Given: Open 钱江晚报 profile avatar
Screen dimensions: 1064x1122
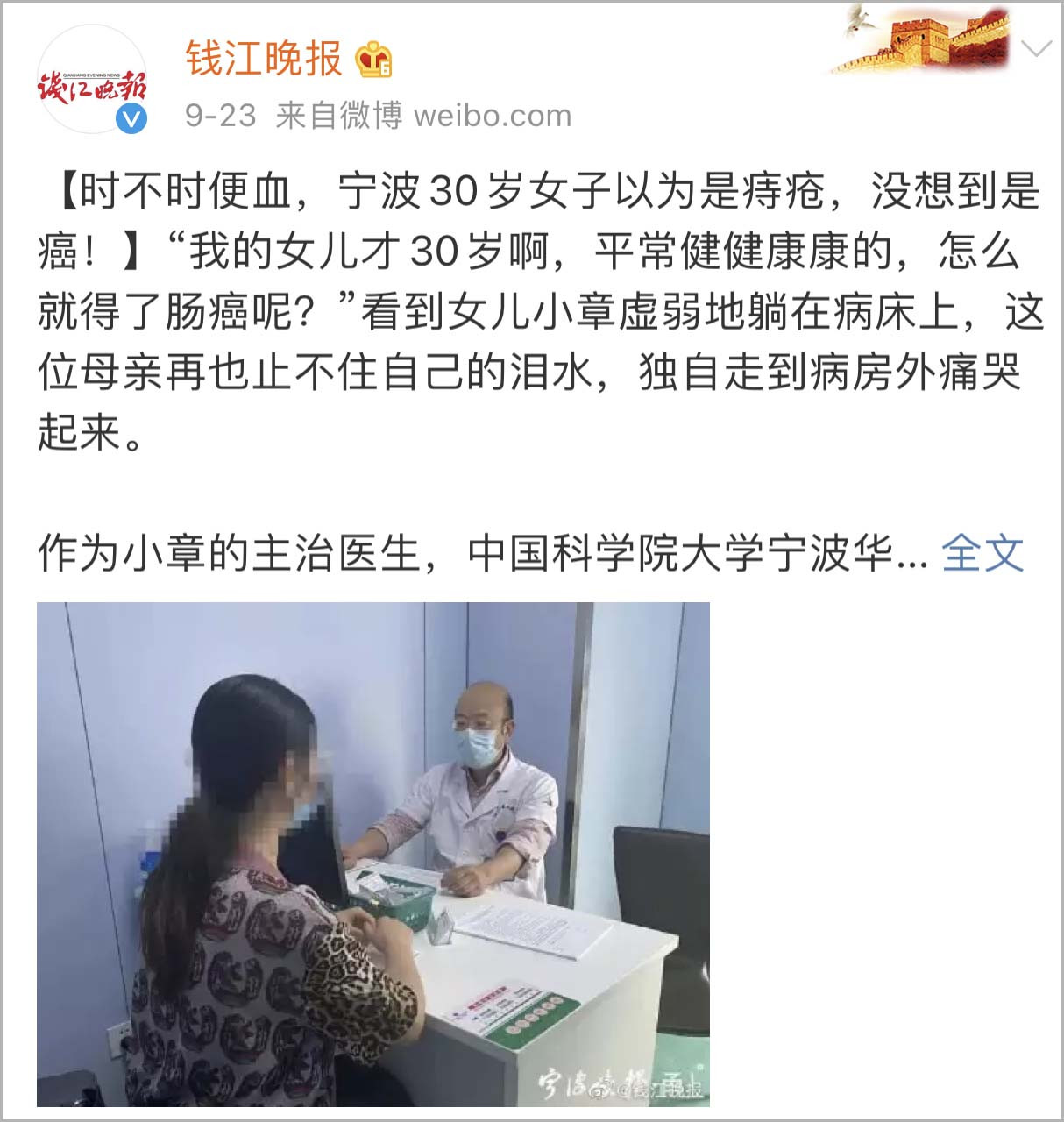Looking at the screenshot, I should (x=90, y=81).
